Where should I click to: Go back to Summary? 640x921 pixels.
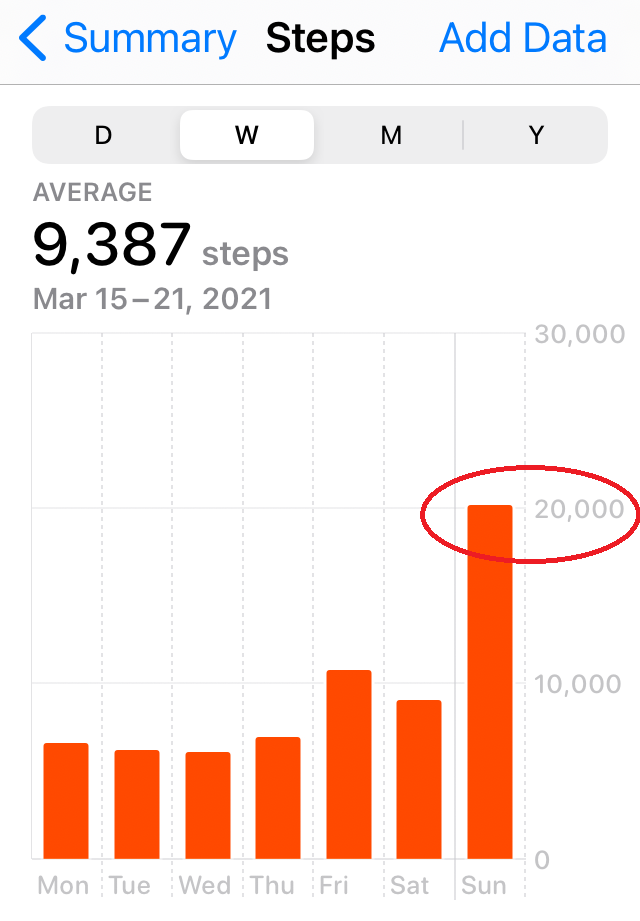[128, 40]
